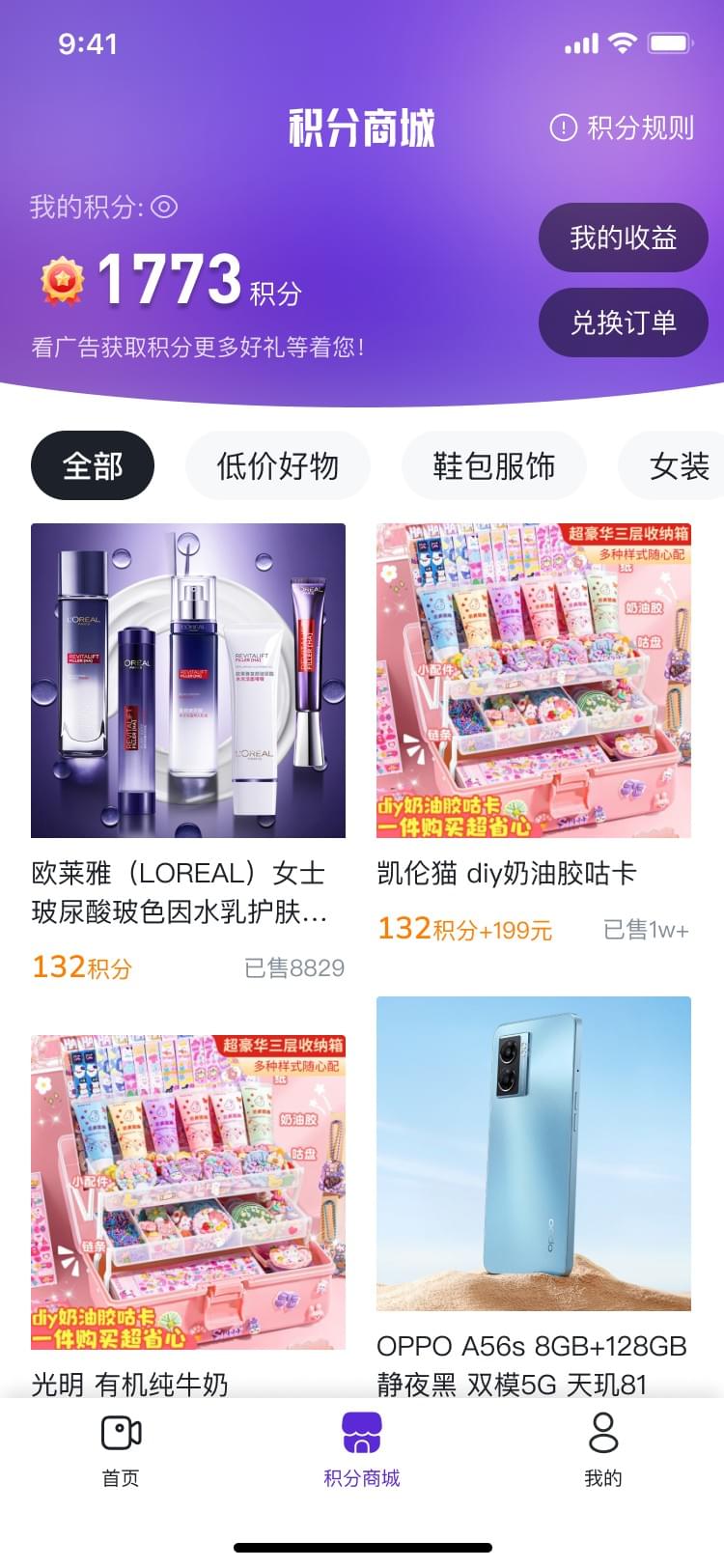Switch to the 我的 profile tab

coord(603,1448)
